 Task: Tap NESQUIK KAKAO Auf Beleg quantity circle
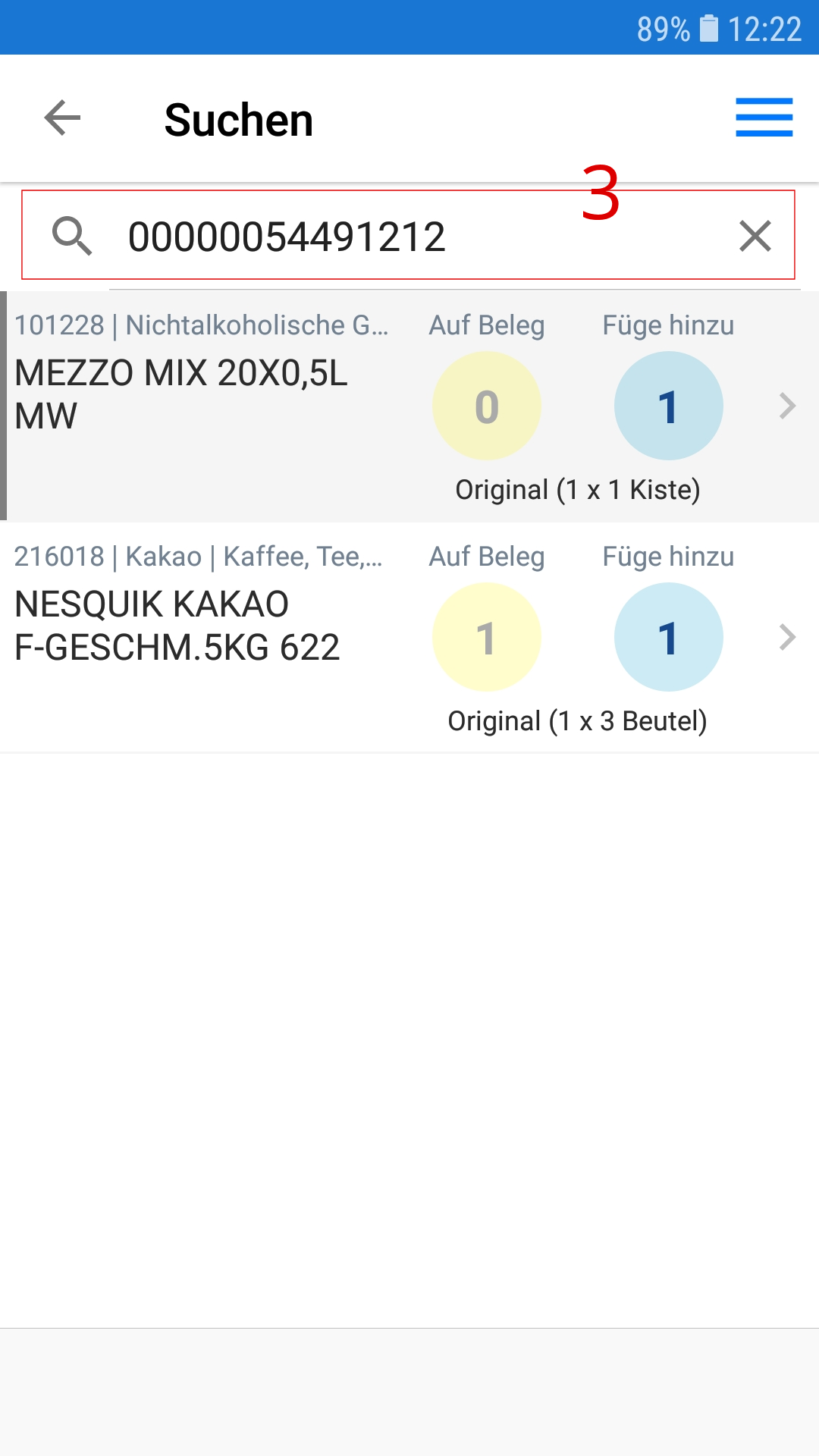click(x=486, y=637)
